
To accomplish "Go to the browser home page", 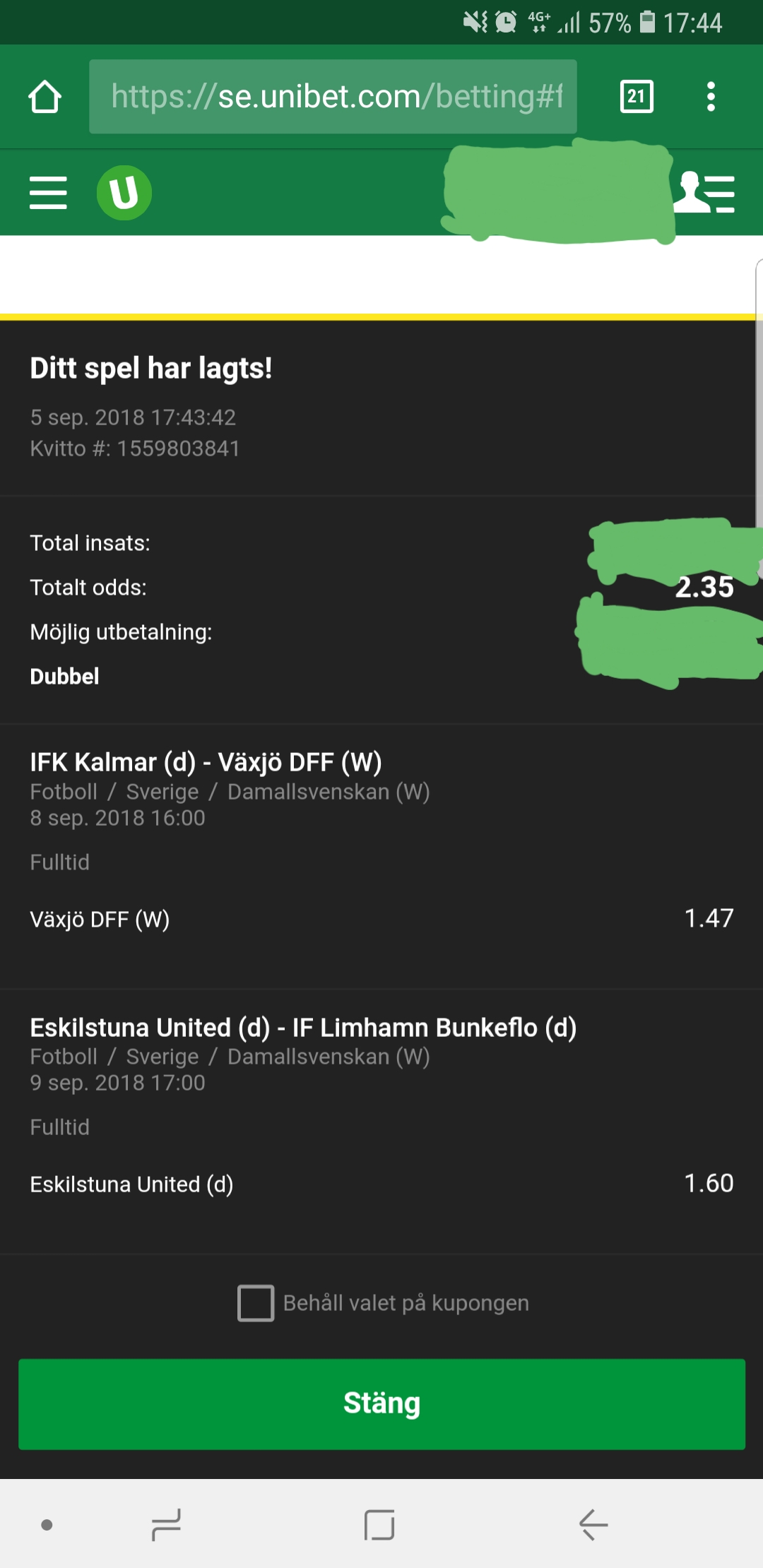I will 45,97.
